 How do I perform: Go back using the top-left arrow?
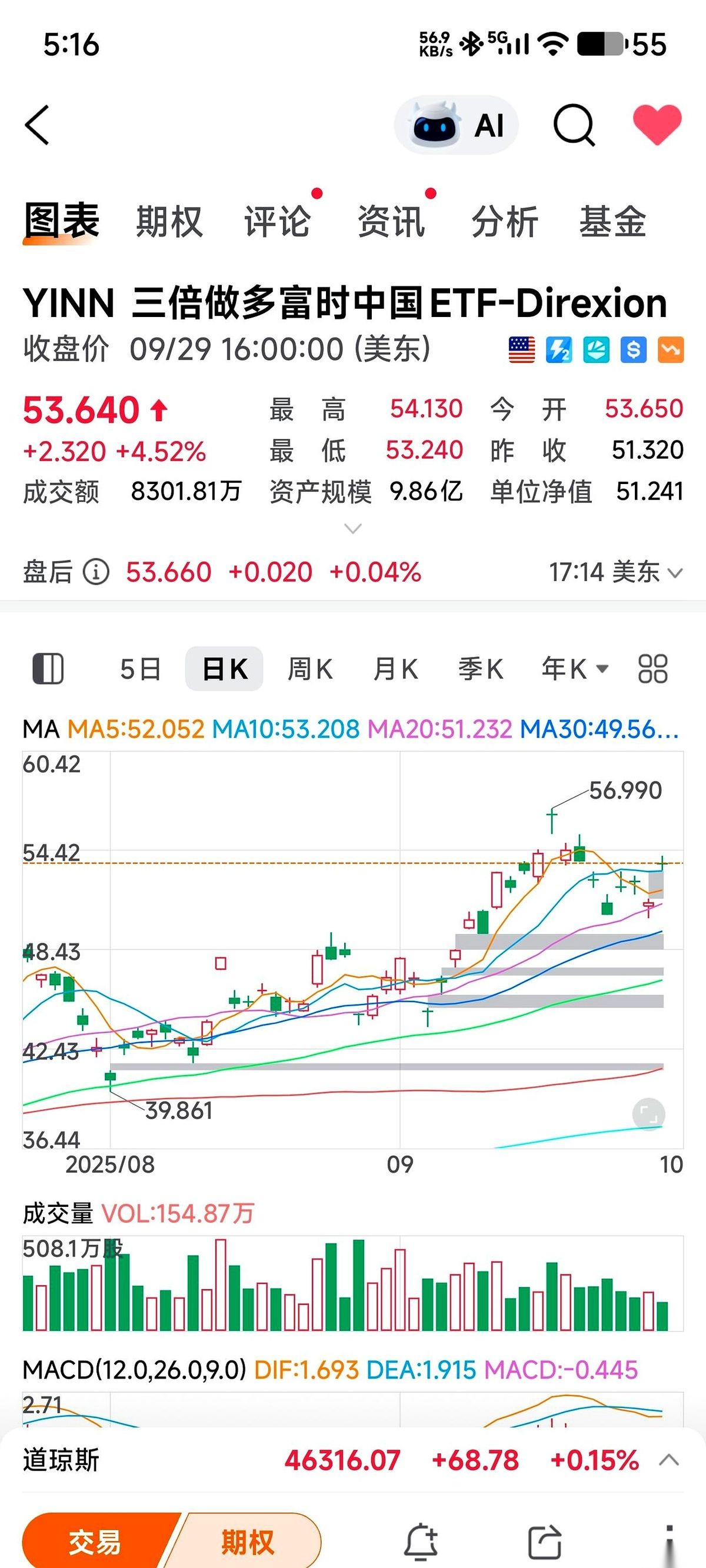coord(37,125)
